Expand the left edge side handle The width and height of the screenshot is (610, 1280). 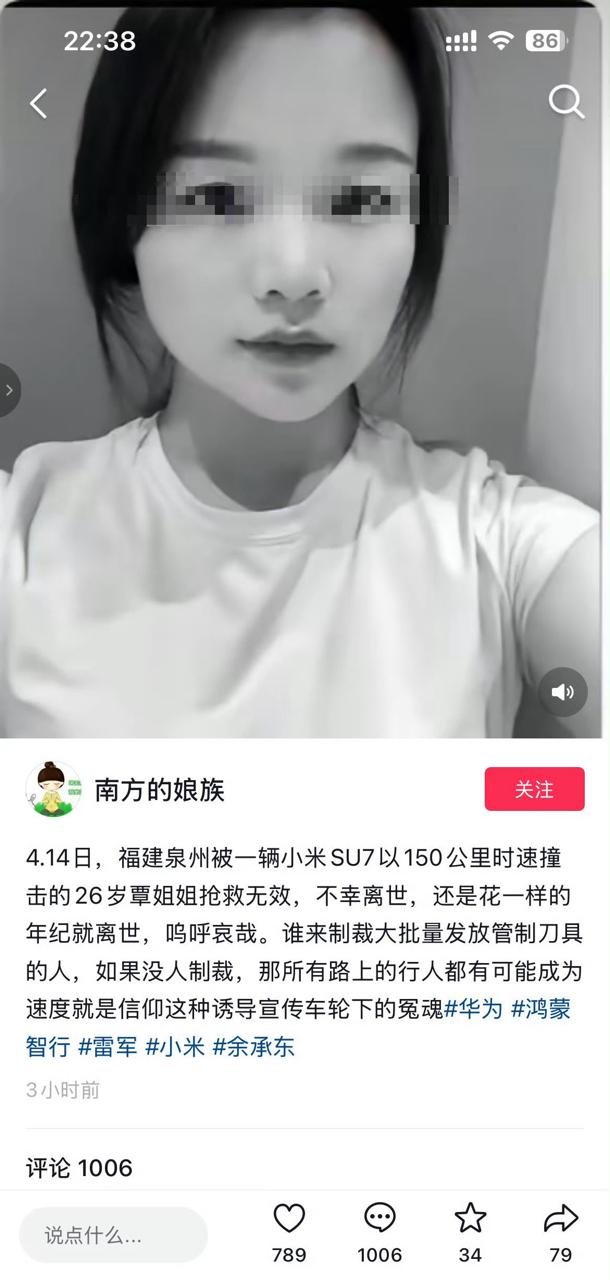(x=9, y=390)
